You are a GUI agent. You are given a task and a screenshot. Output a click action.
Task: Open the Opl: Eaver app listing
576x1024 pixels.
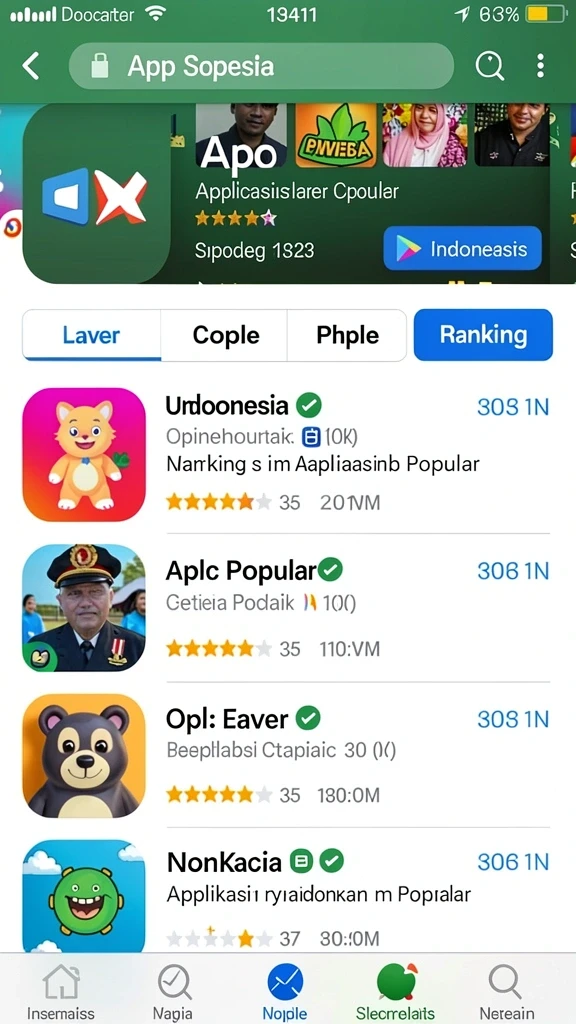pyautogui.click(x=287, y=756)
